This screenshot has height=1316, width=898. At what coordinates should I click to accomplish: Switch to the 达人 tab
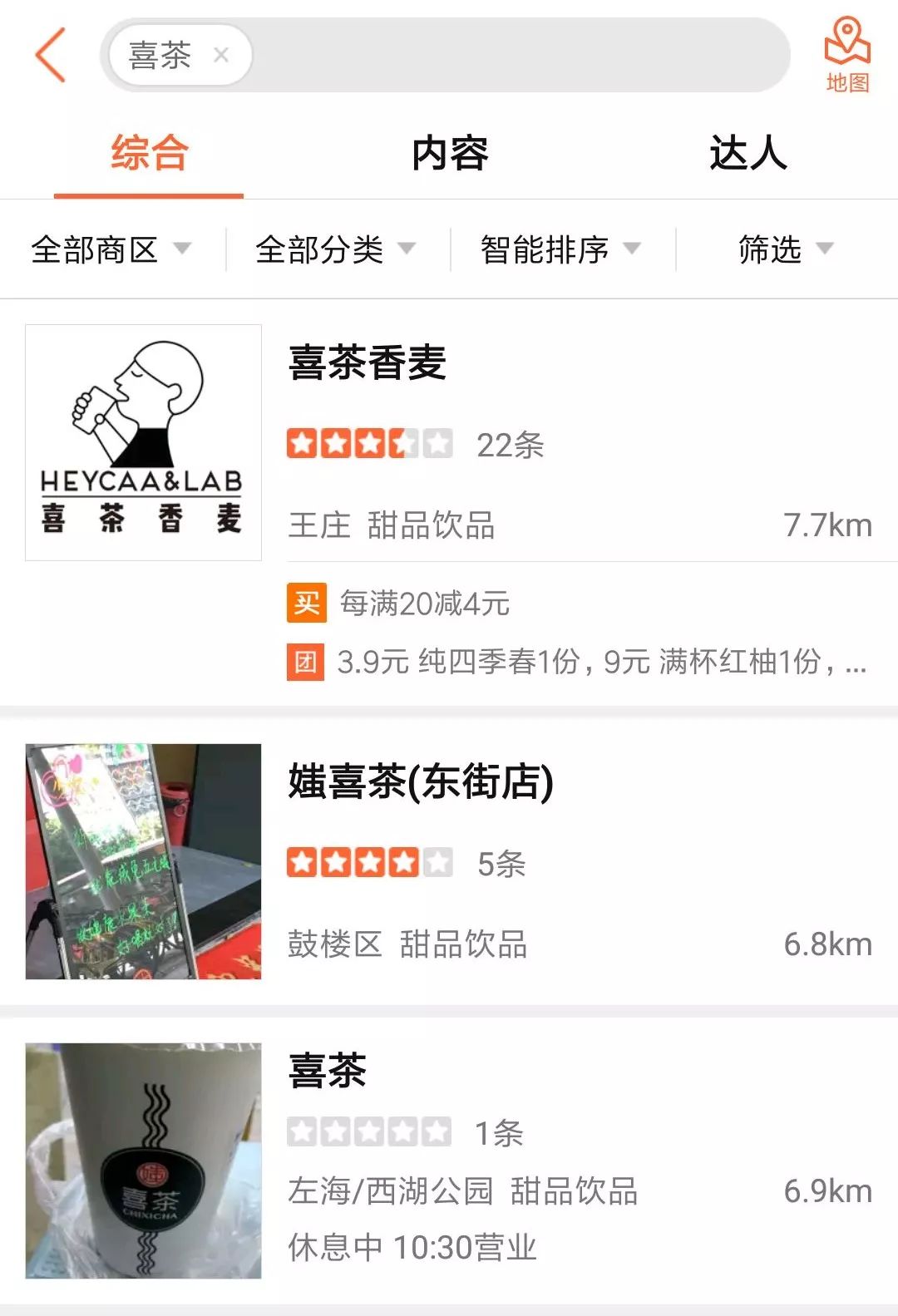[x=748, y=154]
